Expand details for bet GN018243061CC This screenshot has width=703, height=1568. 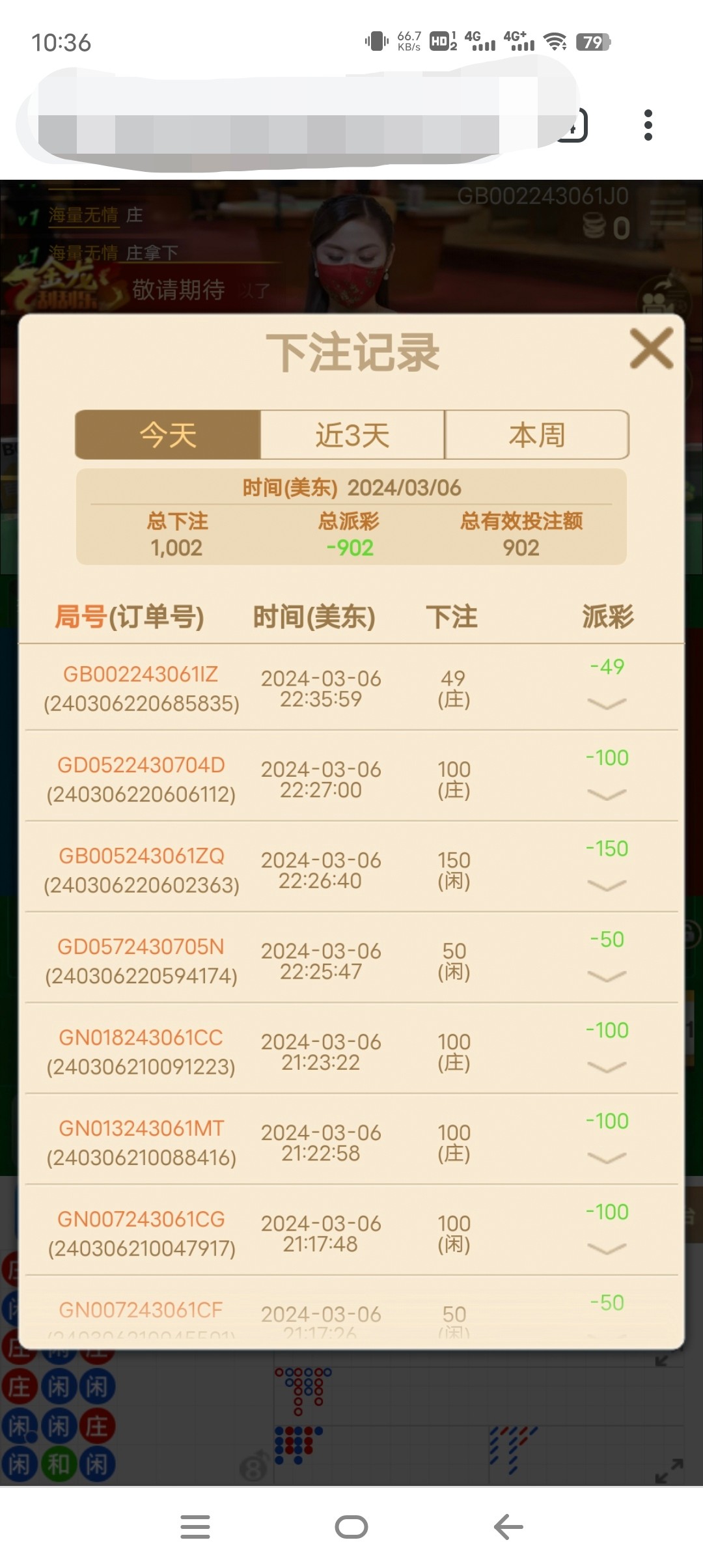coord(606,1067)
